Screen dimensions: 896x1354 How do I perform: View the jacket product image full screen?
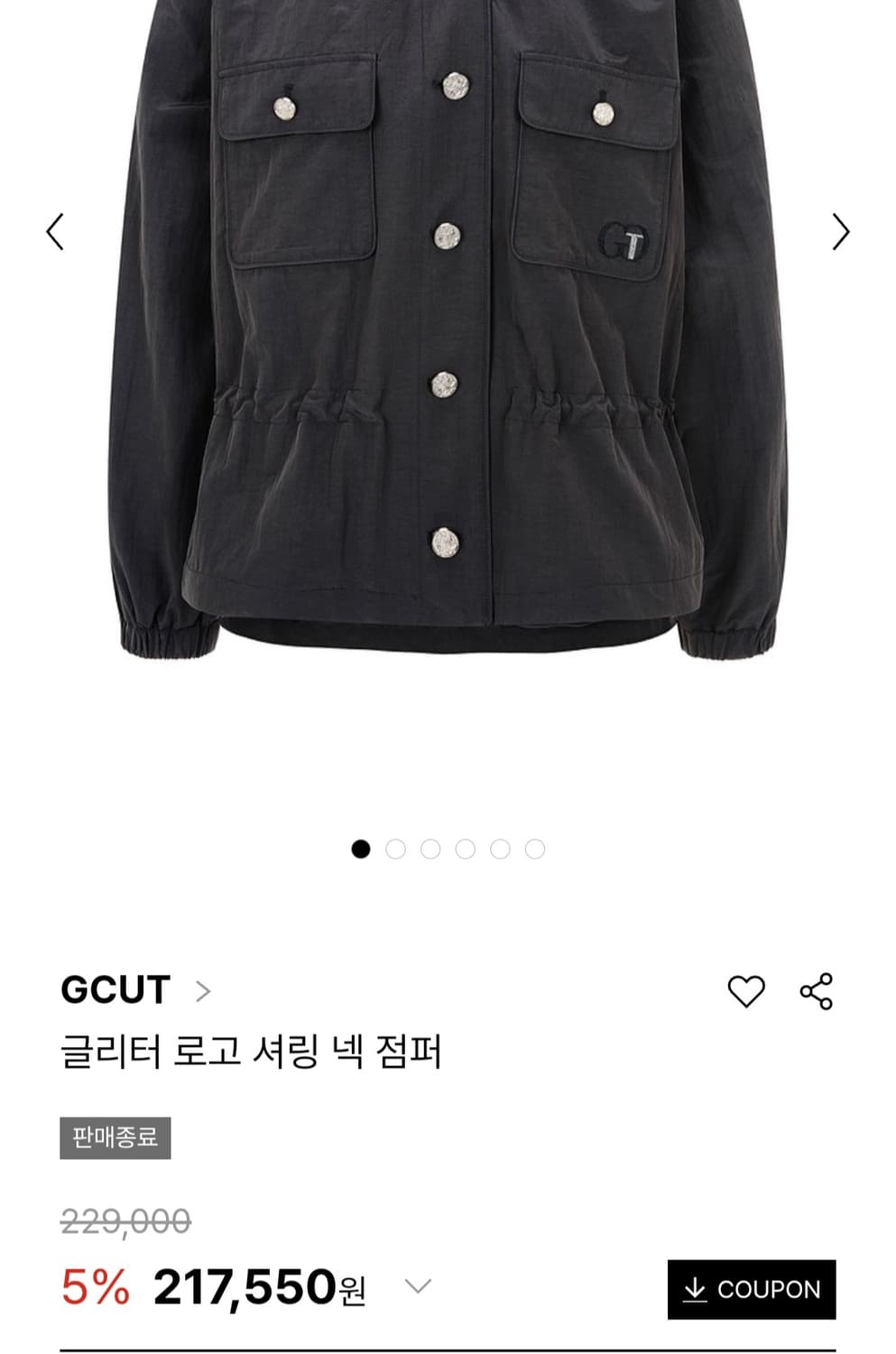point(448,361)
